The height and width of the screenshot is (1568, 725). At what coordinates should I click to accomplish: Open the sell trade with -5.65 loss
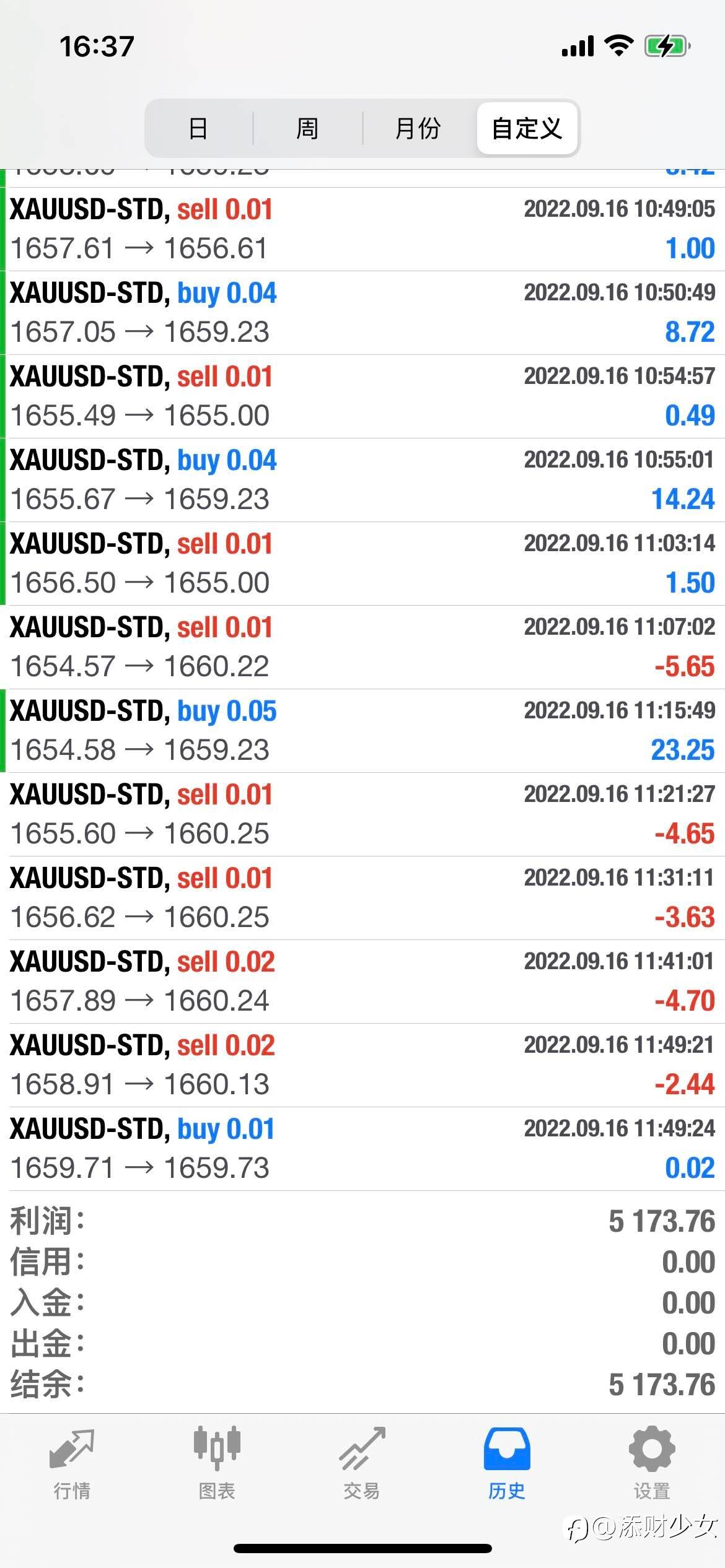362,647
